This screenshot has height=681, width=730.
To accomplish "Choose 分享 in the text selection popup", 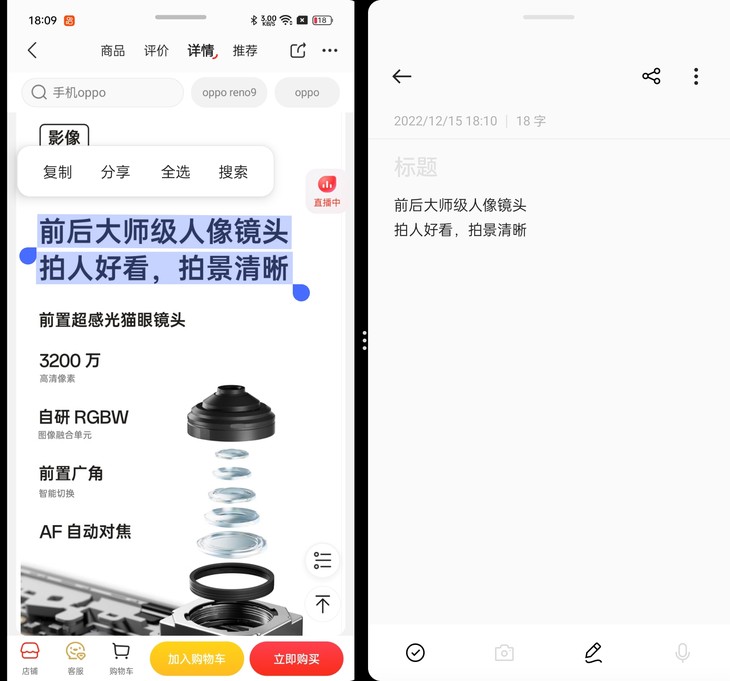I will point(116,172).
